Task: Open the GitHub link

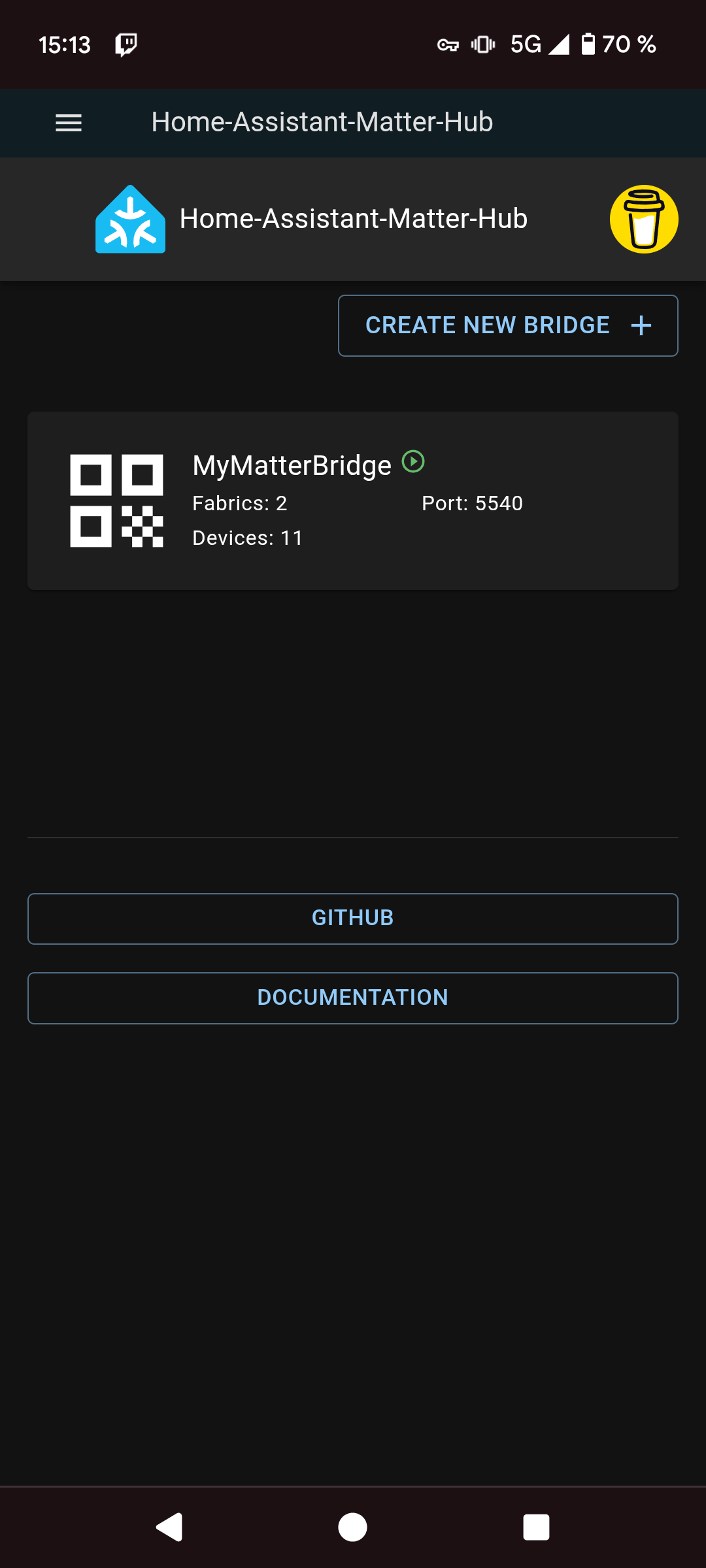Action: (x=353, y=918)
